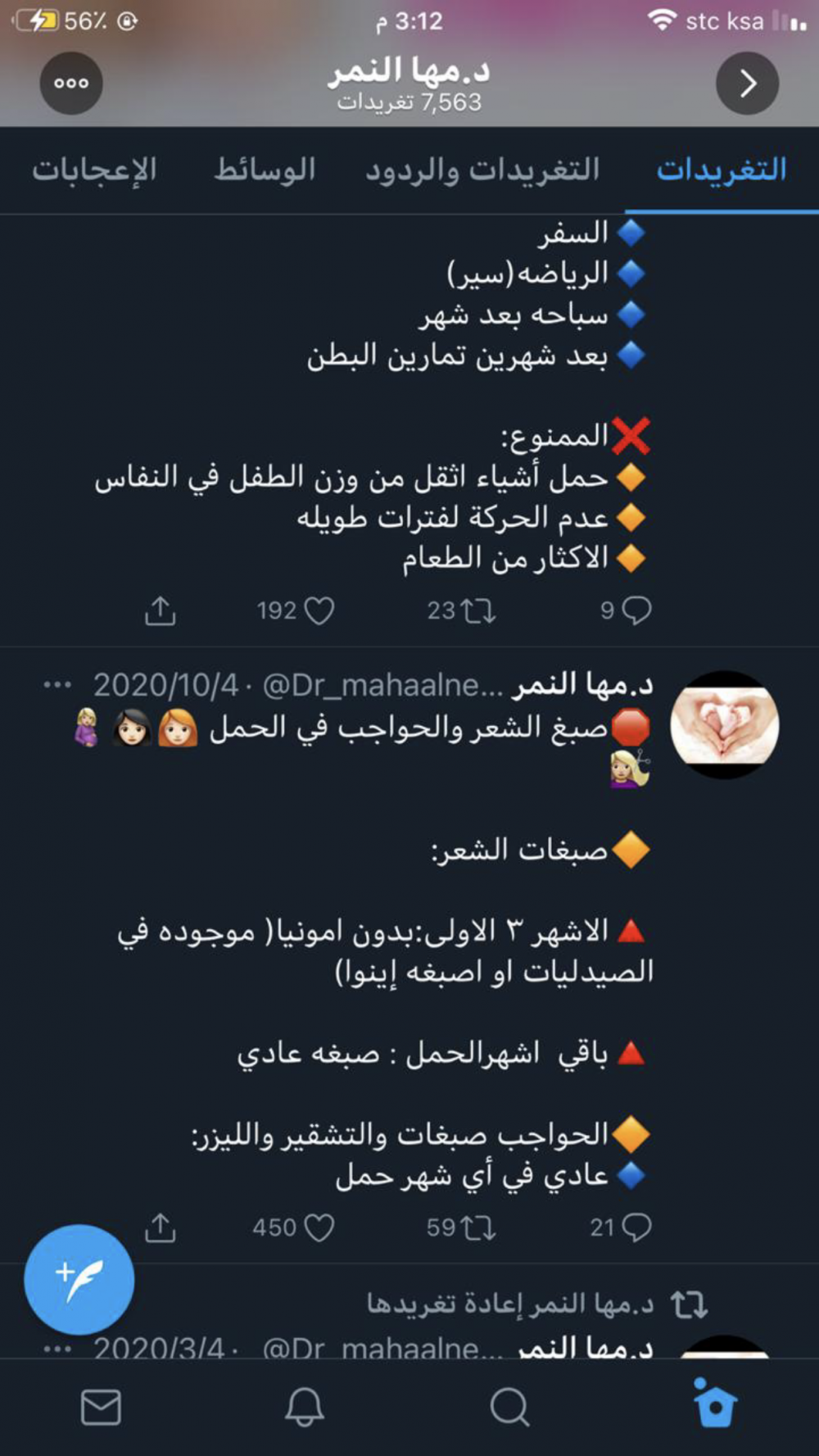Go back using the top arrow button
Screen dimensions: 819x1456
pos(747,83)
